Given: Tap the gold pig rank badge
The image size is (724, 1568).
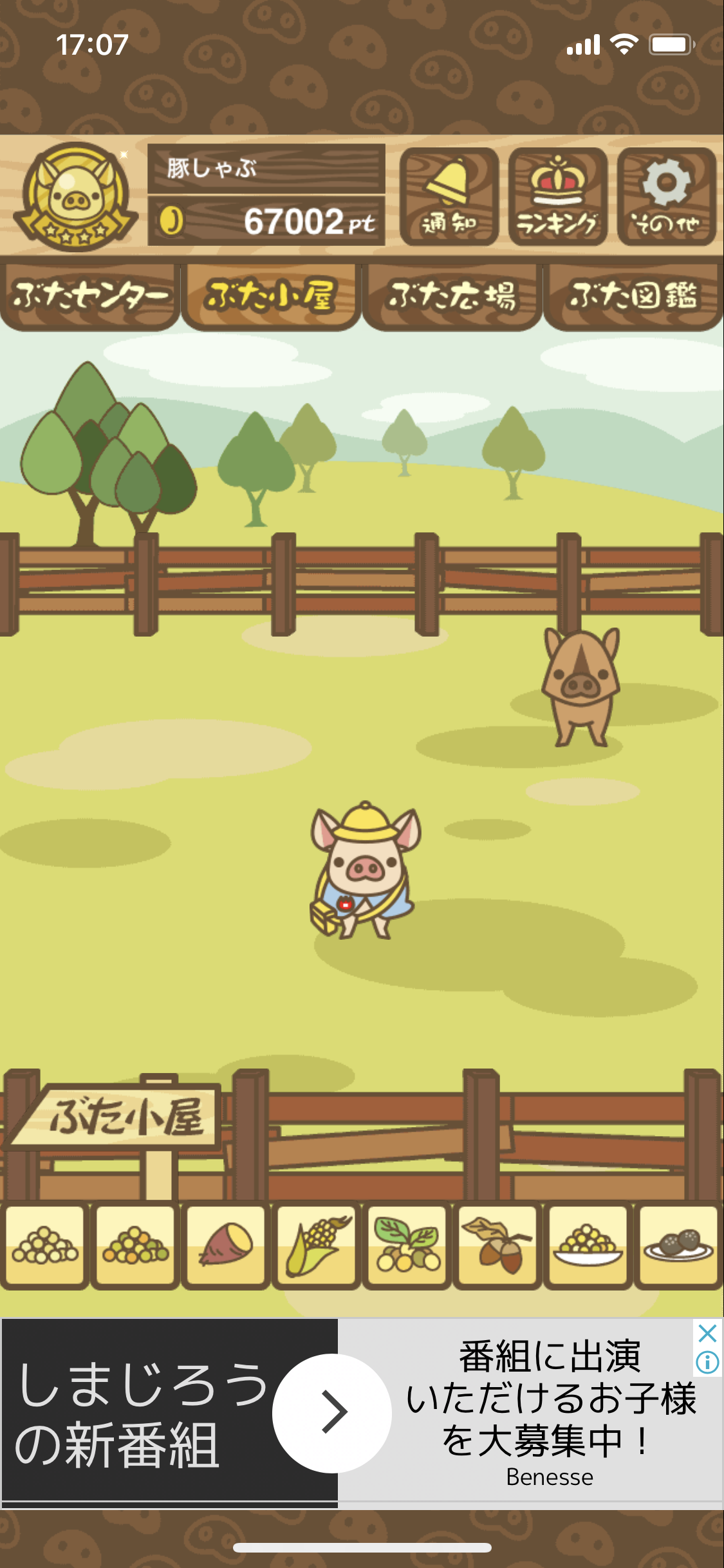Looking at the screenshot, I should [x=76, y=196].
